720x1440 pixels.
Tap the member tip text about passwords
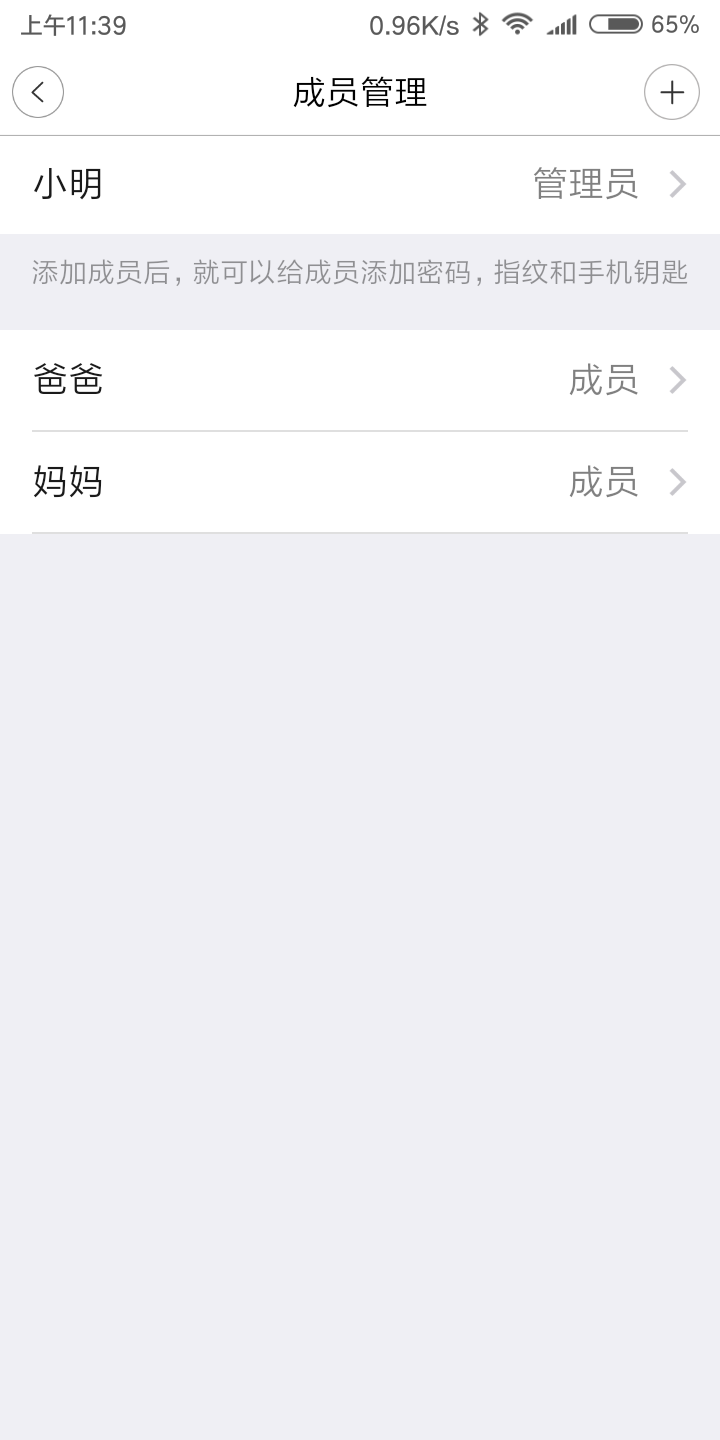click(360, 273)
